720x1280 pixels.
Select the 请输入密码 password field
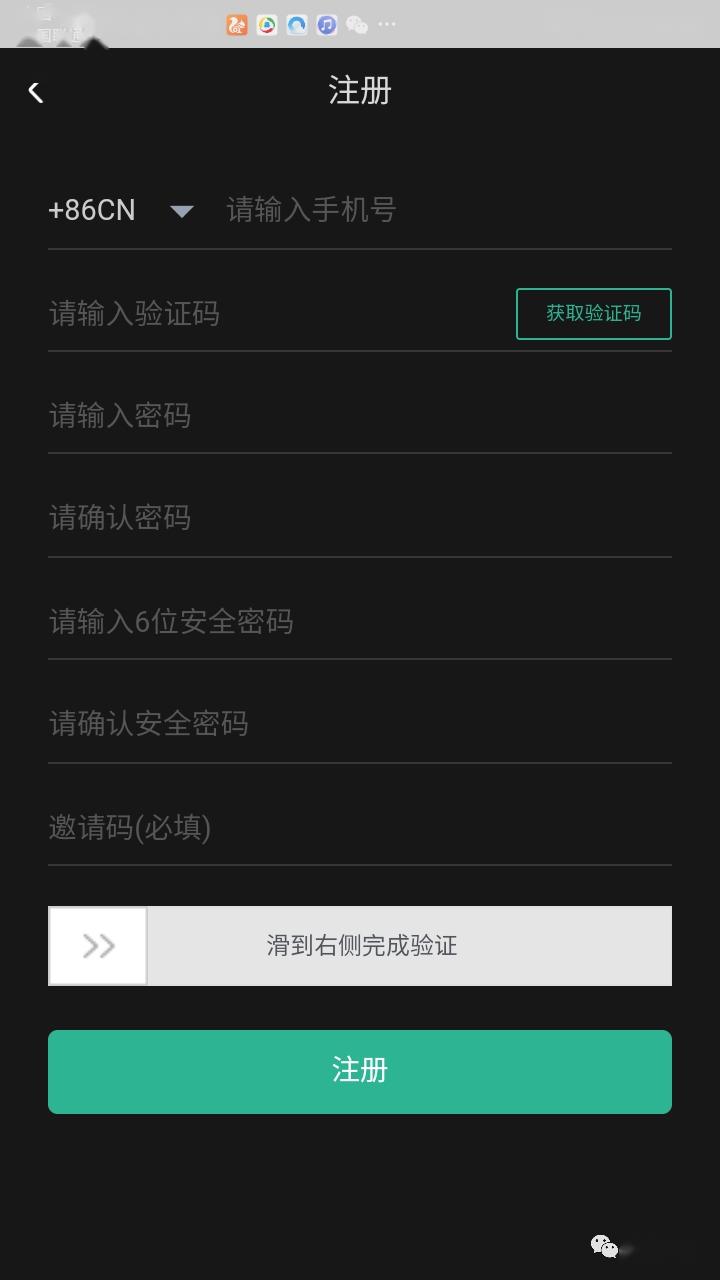pyautogui.click(x=360, y=415)
